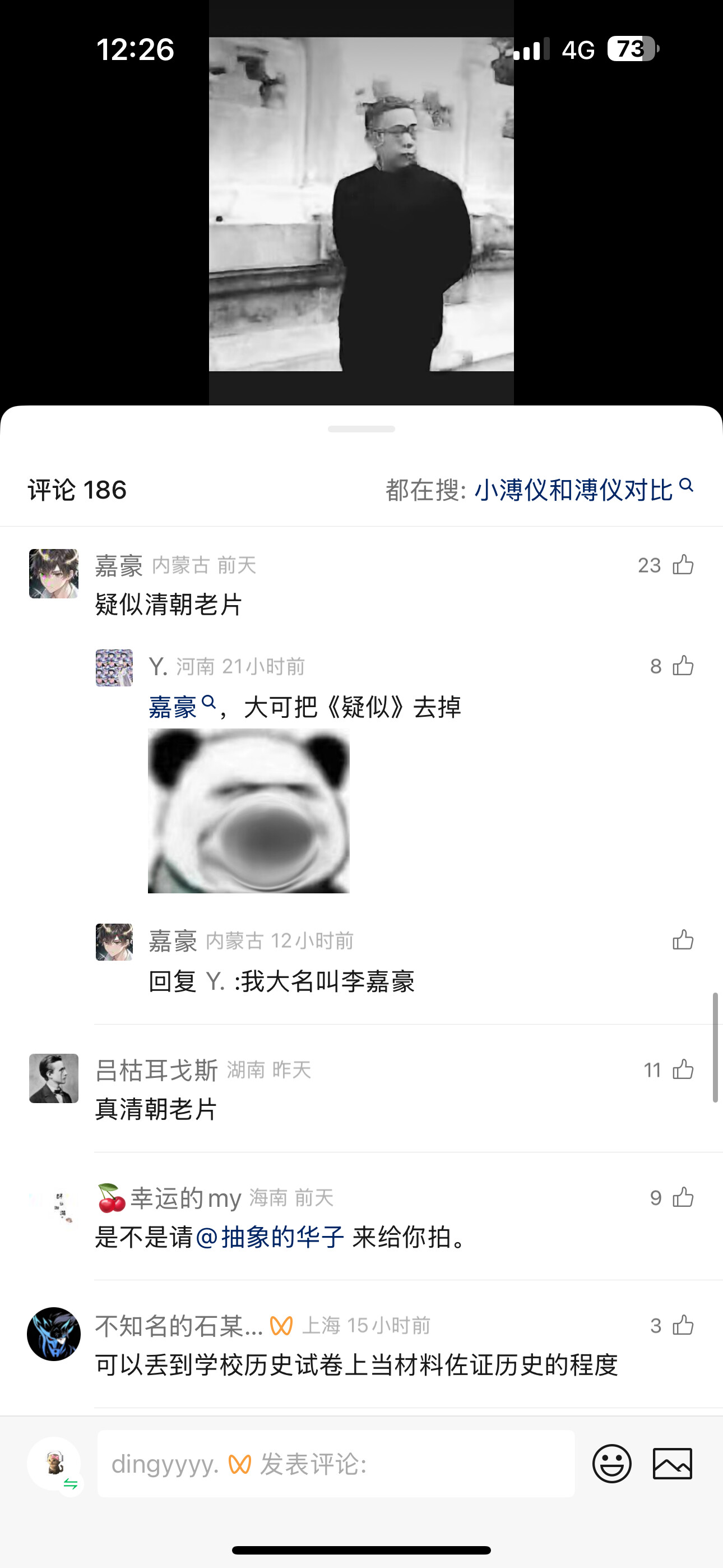Open the emoji picker for comments

coord(611,1464)
